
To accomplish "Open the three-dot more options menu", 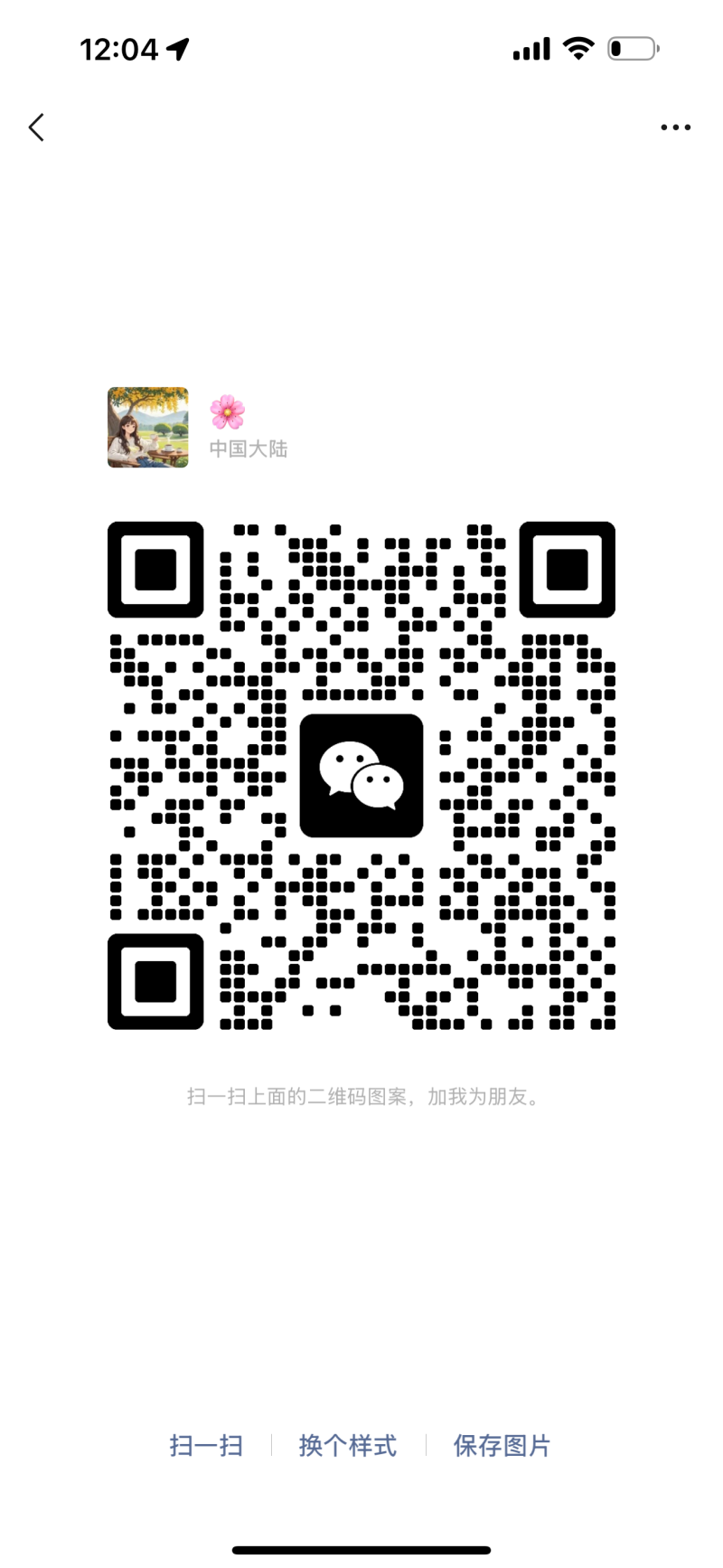I will [x=675, y=128].
